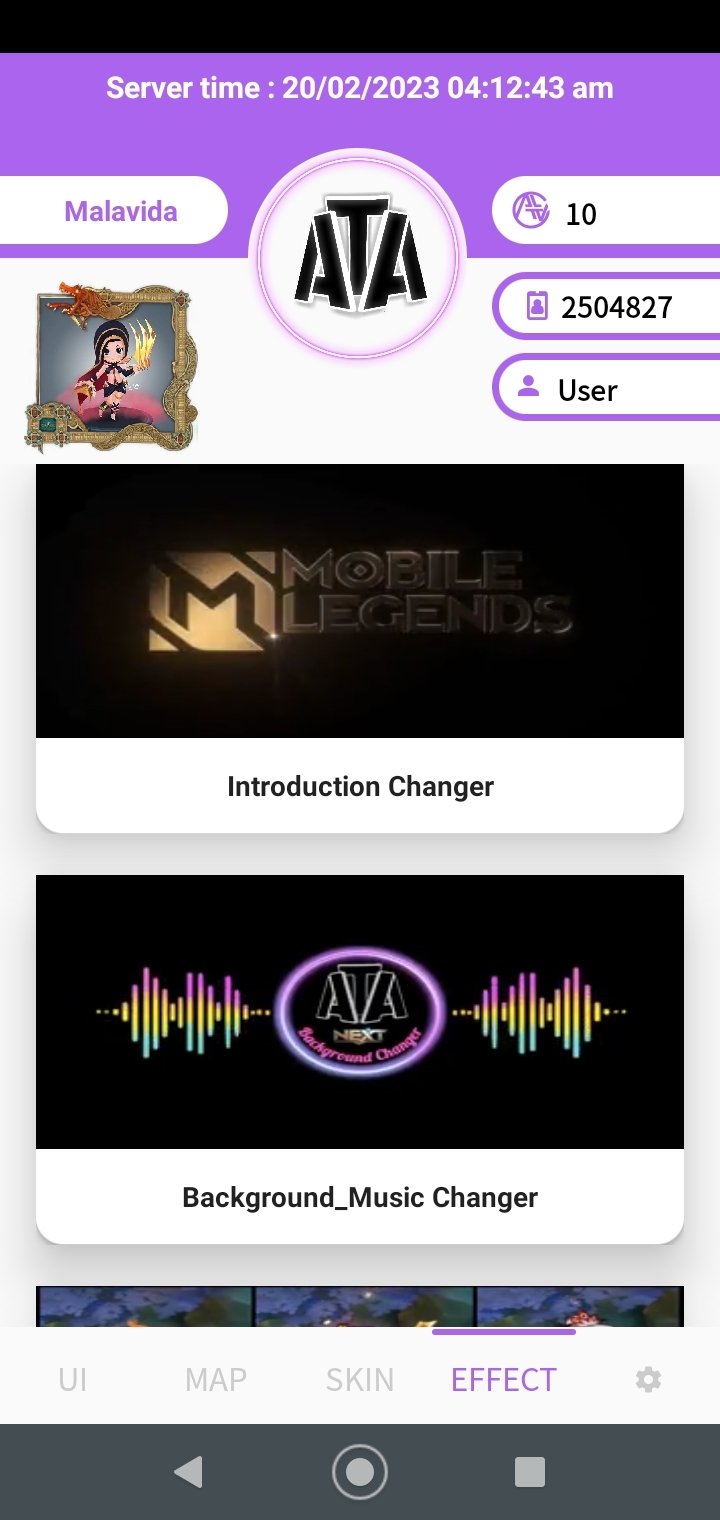720x1520 pixels.
Task: Switch to the UI tab
Action: (x=72, y=1379)
